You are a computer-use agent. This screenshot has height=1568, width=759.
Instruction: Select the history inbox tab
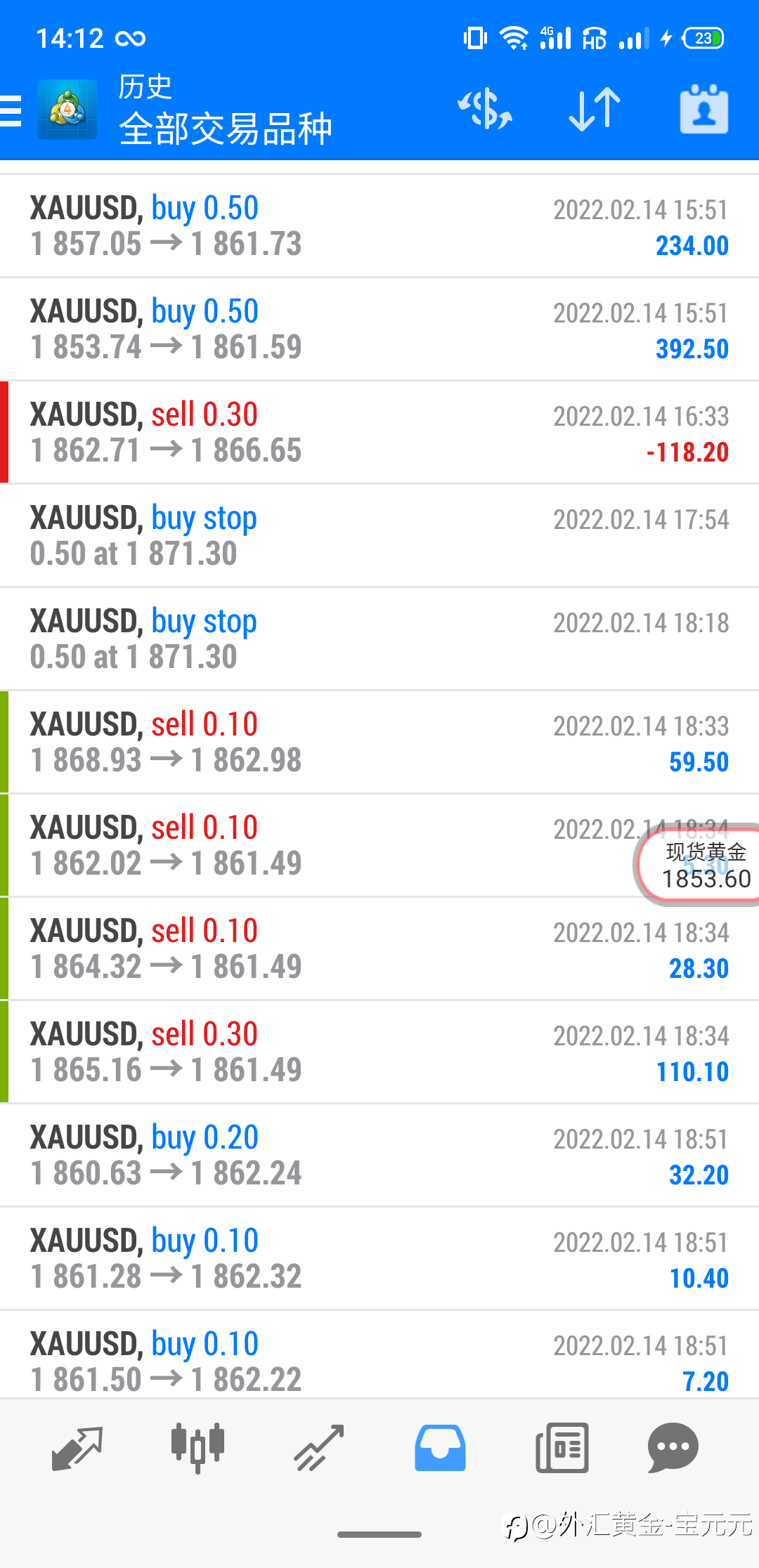pyautogui.click(x=440, y=1448)
